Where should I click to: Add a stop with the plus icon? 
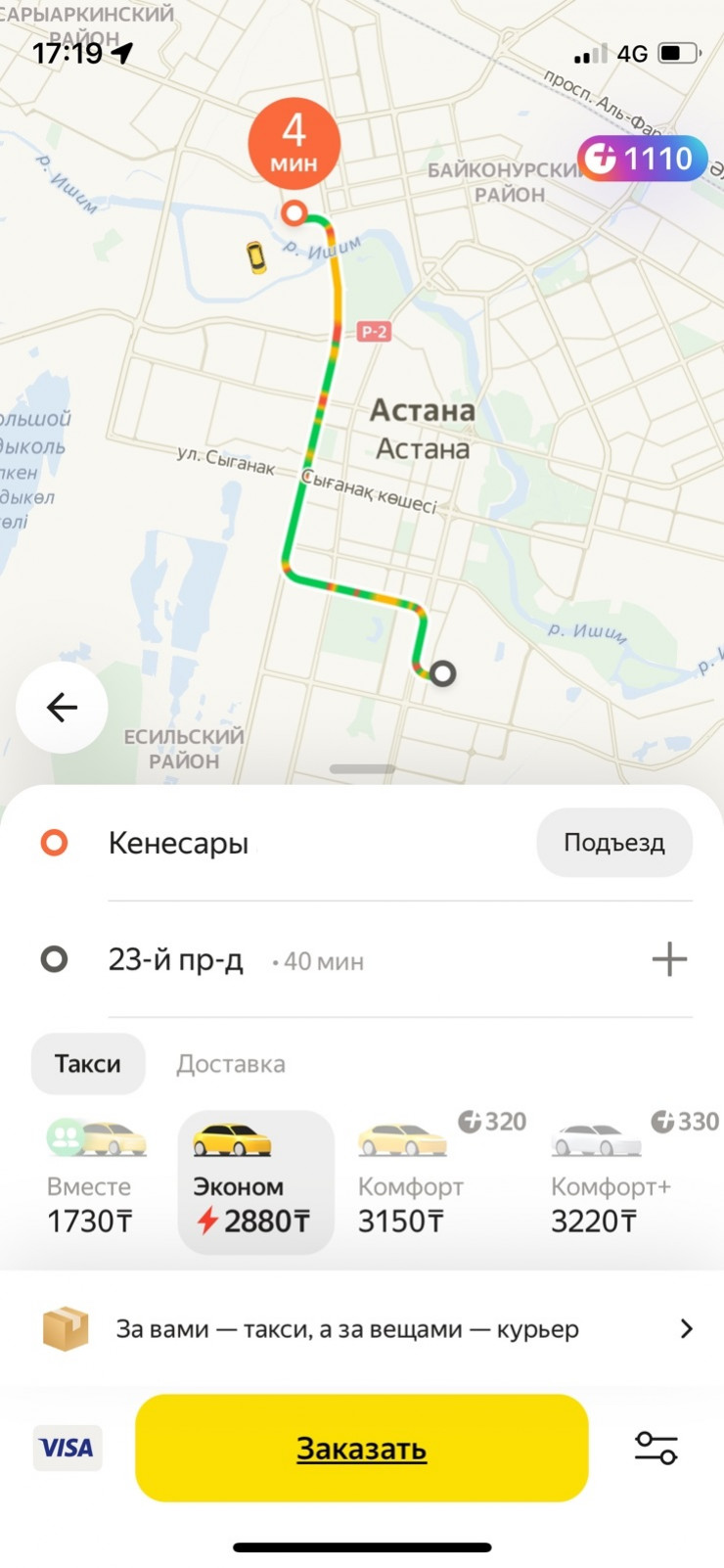(669, 959)
